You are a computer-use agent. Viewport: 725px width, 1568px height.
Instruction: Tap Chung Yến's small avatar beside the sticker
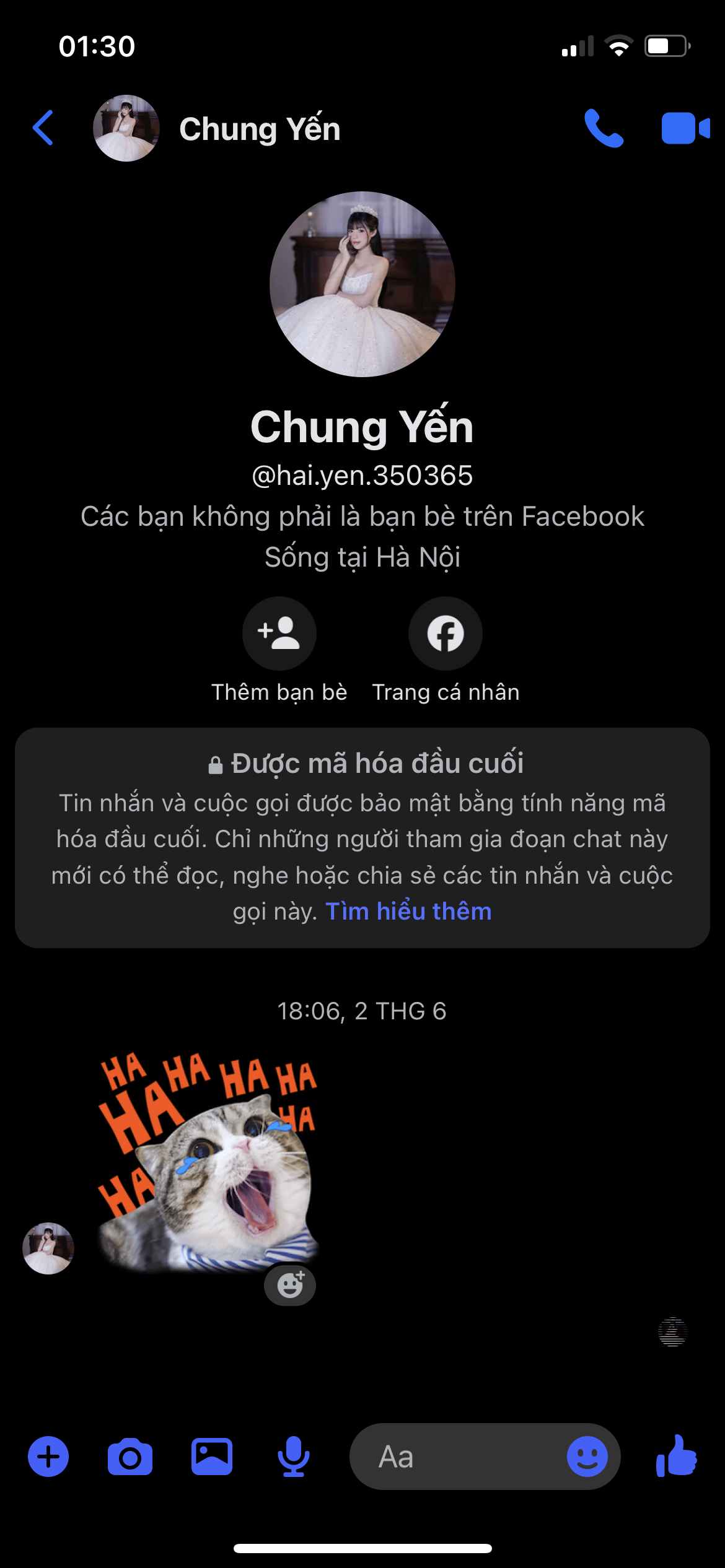coord(48,1248)
